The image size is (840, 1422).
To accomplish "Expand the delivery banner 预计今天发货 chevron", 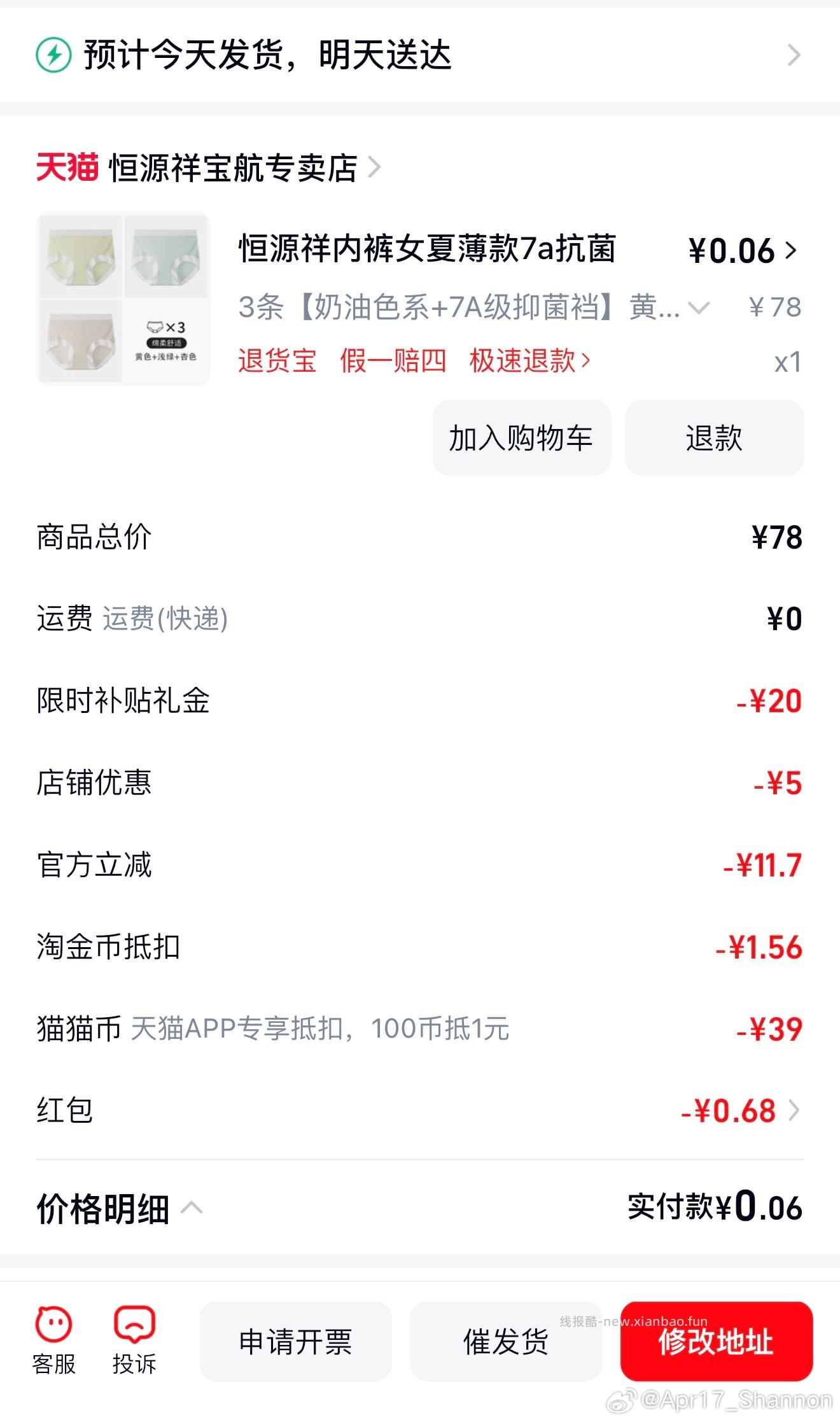I will coord(793,56).
